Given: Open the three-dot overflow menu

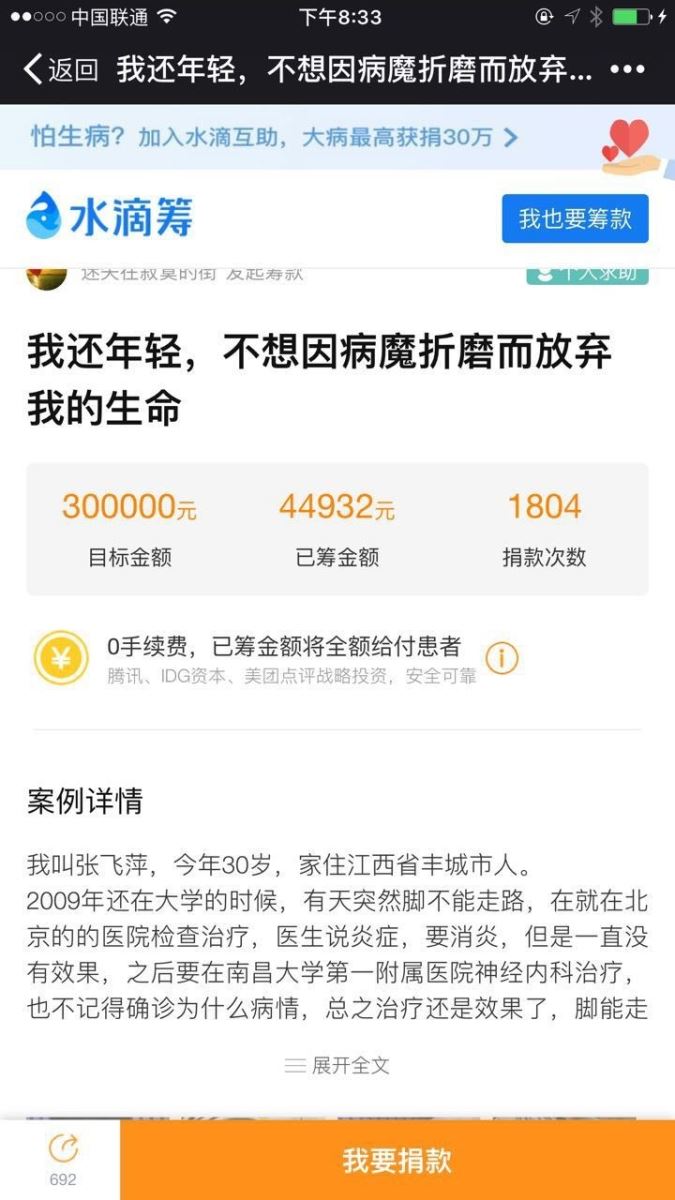Looking at the screenshot, I should (x=627, y=70).
